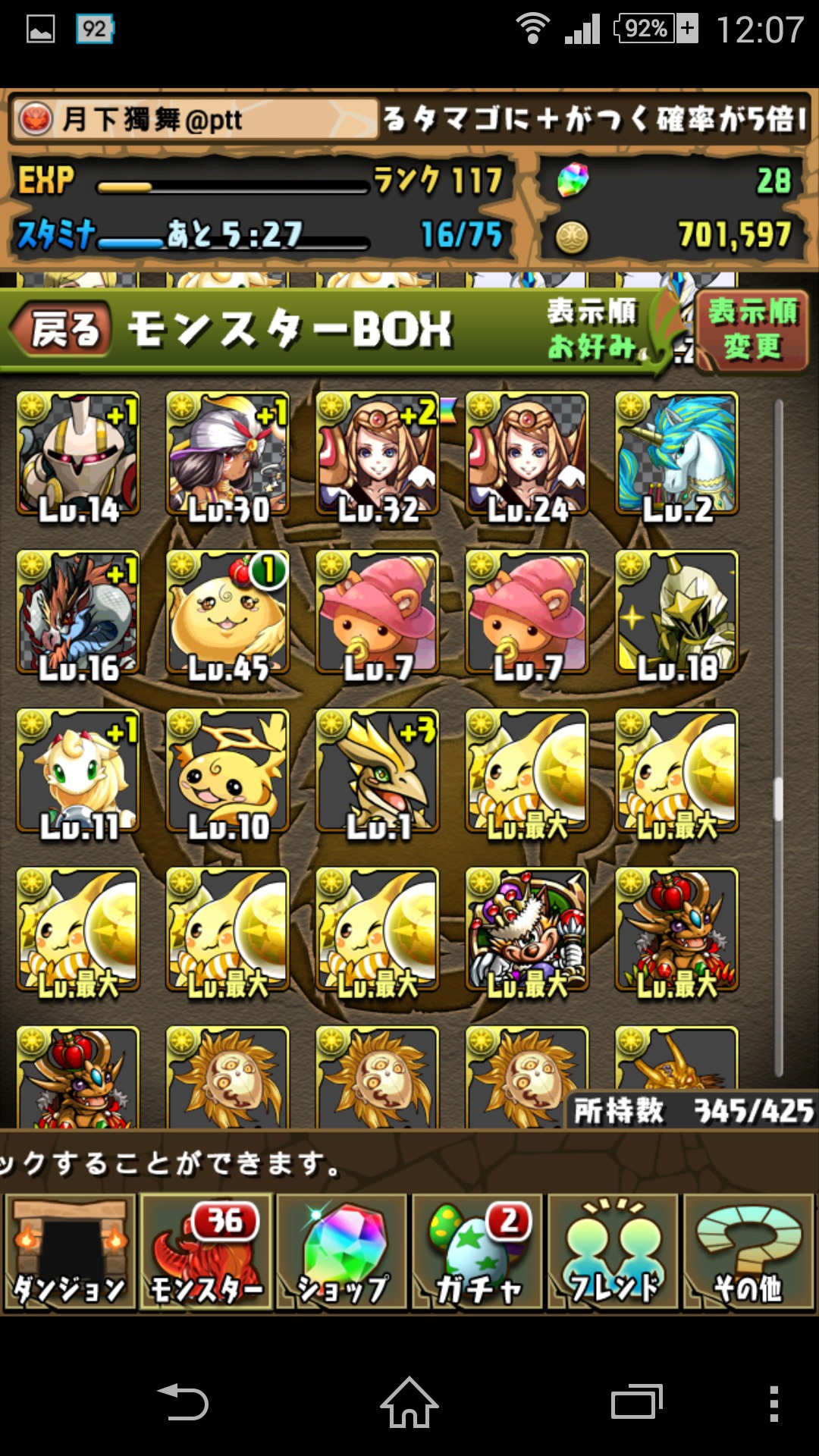Pick the Lv.18 gold armored knight

point(676,613)
